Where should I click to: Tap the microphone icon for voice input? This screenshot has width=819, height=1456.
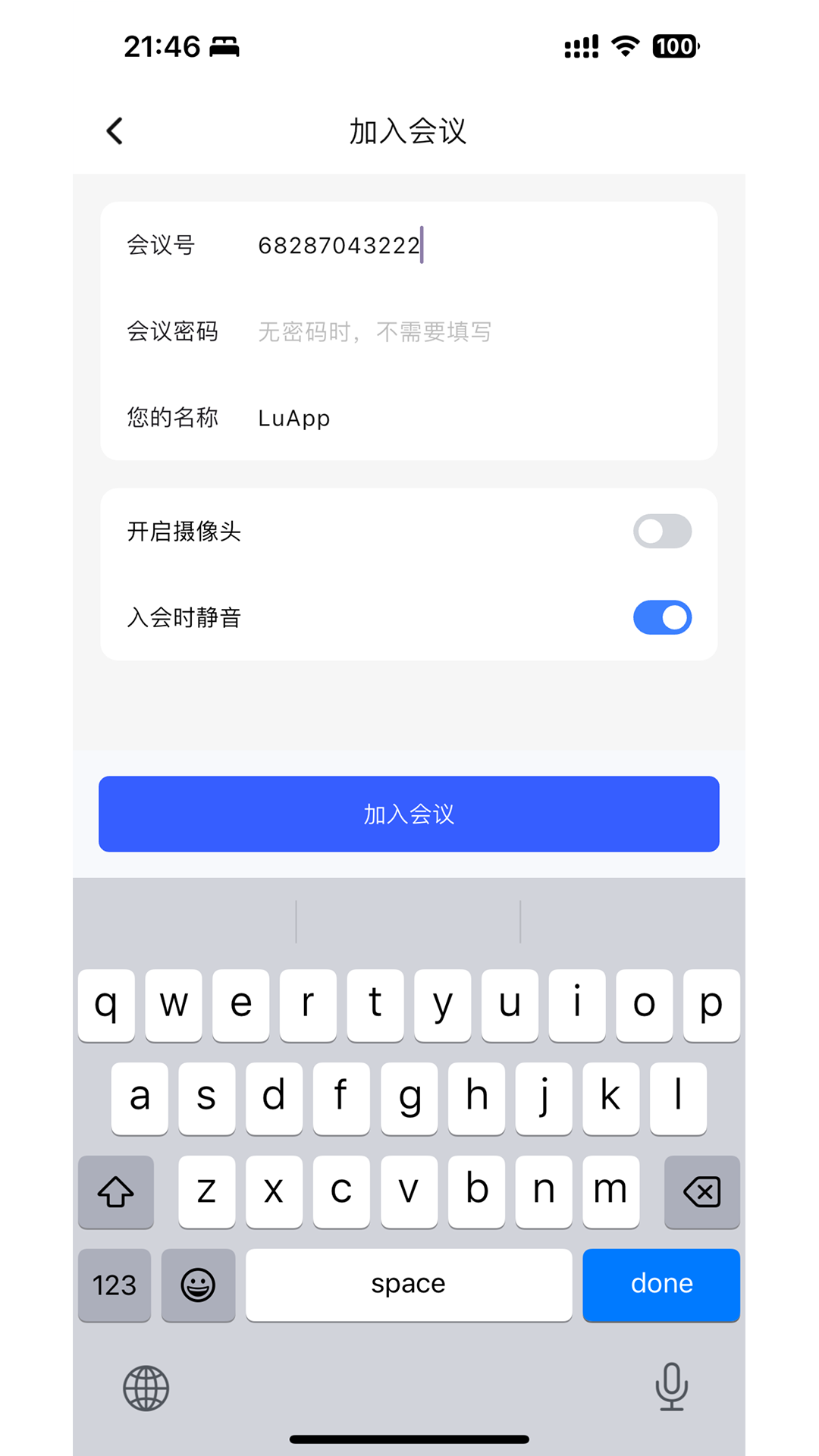[672, 1388]
